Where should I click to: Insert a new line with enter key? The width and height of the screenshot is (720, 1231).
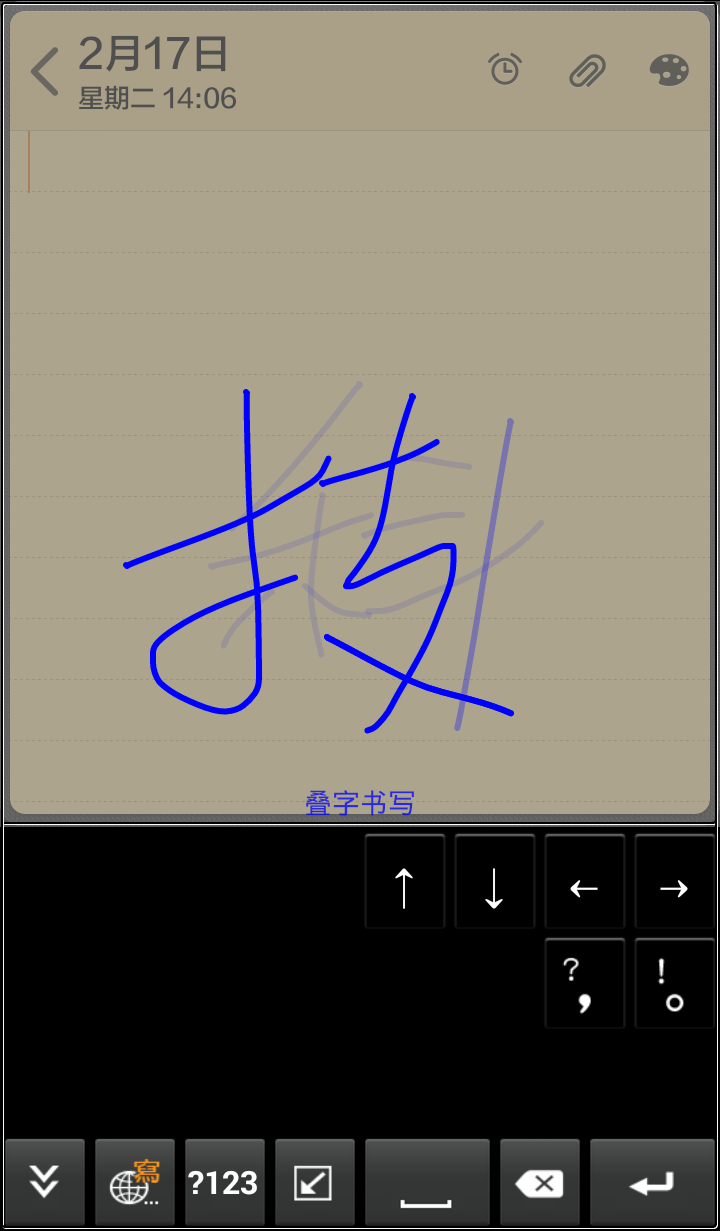pyautogui.click(x=652, y=1182)
